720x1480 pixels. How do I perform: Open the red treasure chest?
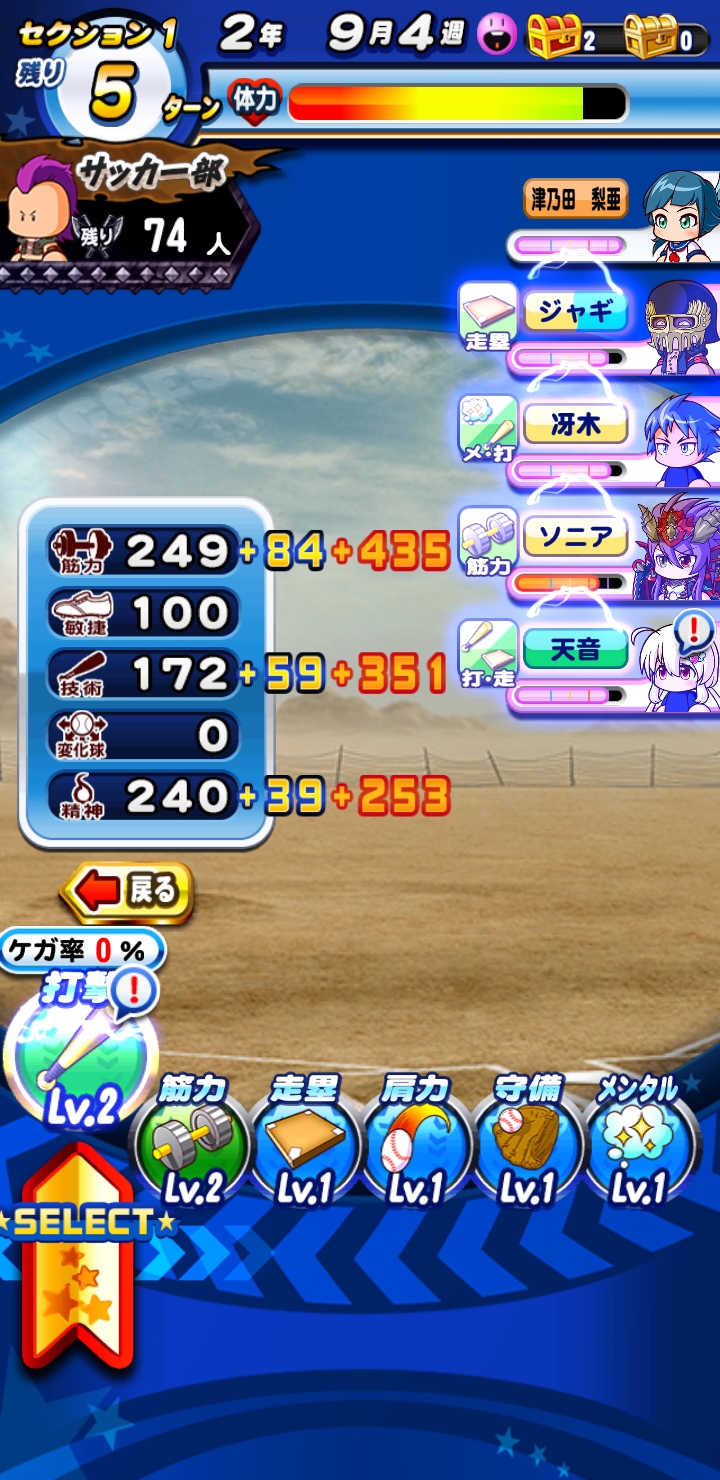[x=553, y=38]
